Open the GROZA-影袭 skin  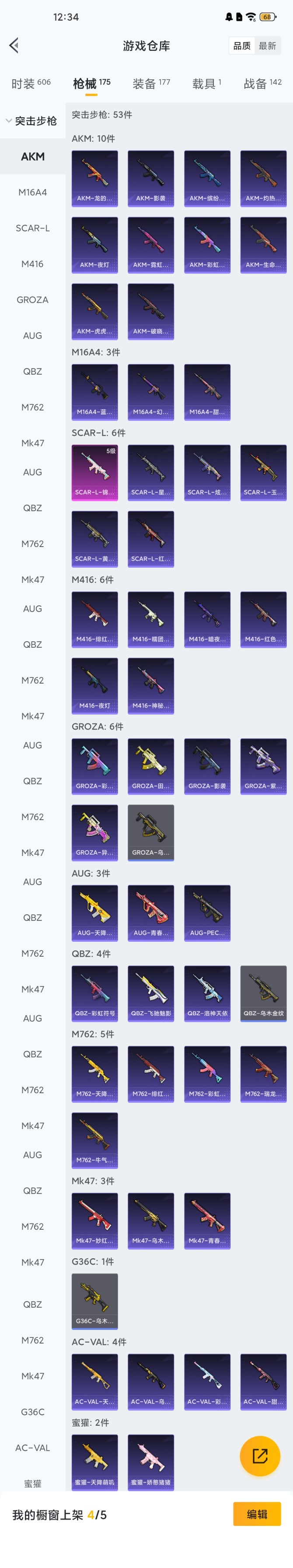point(207,766)
